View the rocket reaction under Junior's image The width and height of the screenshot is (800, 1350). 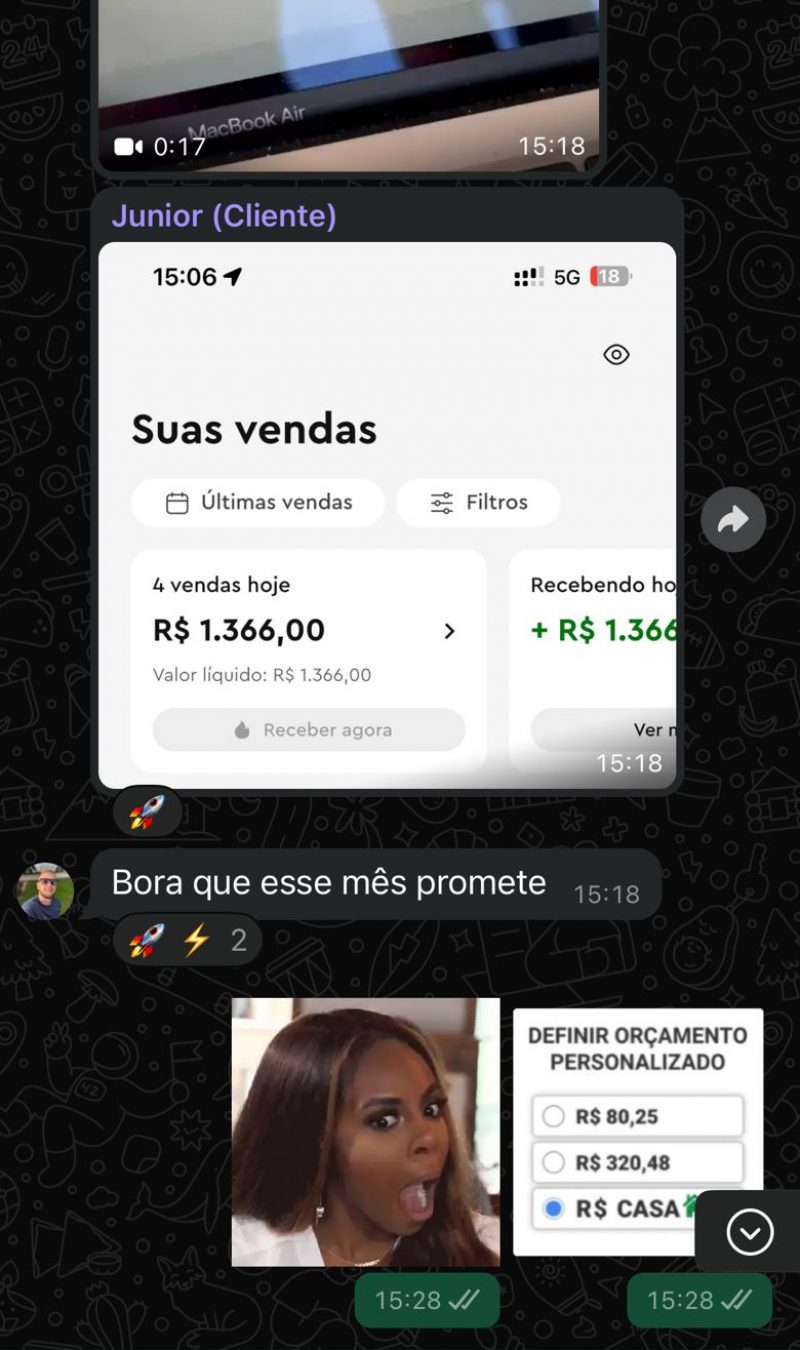click(x=146, y=813)
